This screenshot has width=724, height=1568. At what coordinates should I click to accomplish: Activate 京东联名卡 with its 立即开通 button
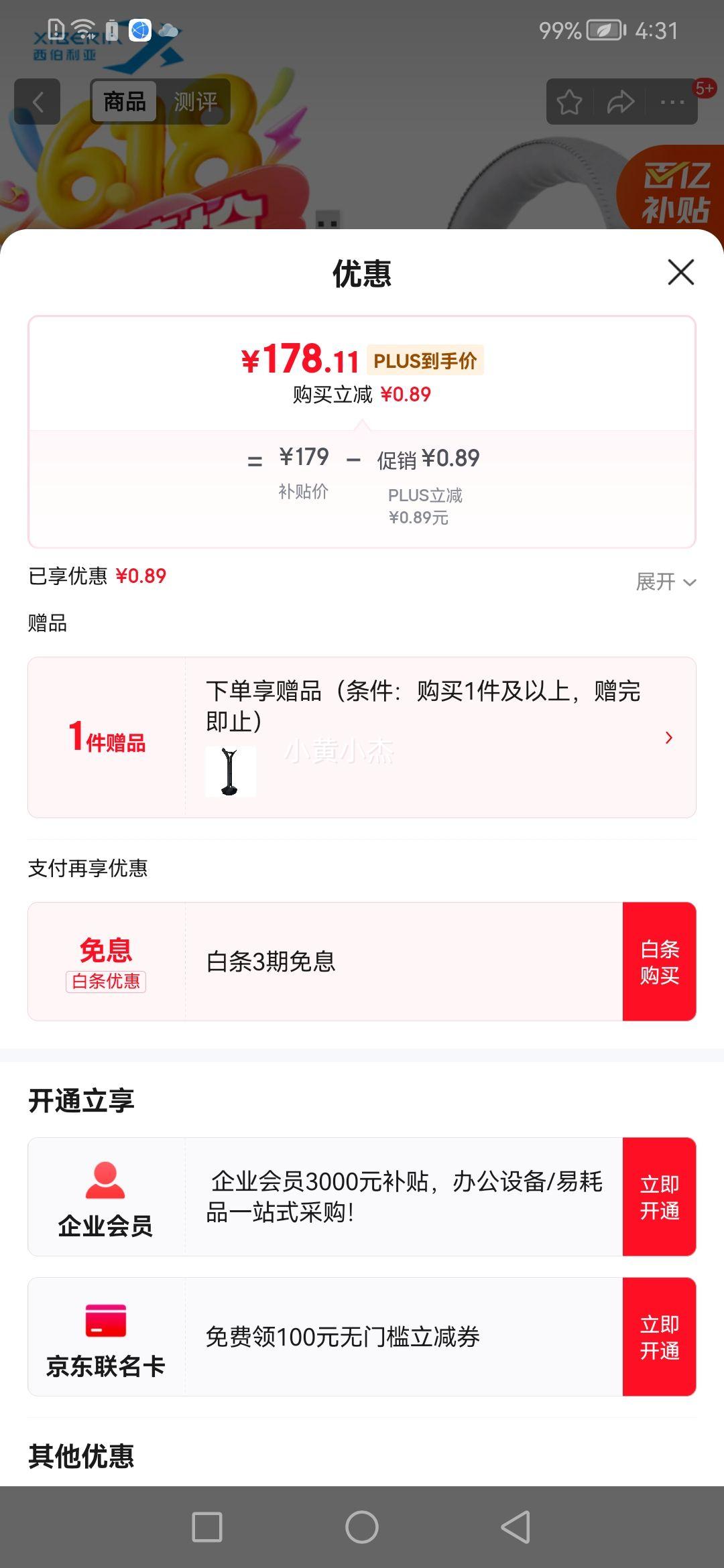659,1337
